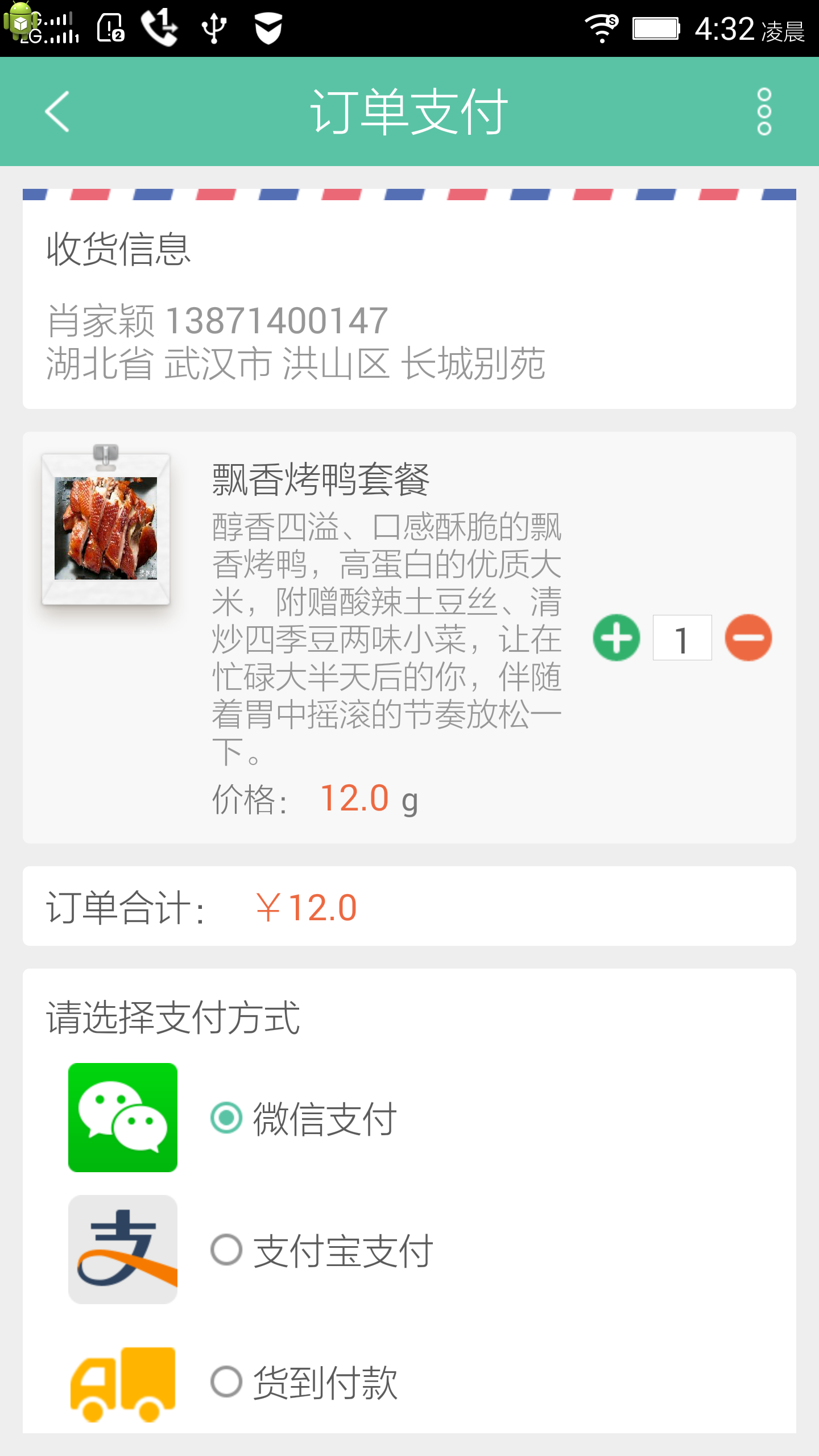
Task: Open the 订单支付 header title
Action: coord(409,111)
